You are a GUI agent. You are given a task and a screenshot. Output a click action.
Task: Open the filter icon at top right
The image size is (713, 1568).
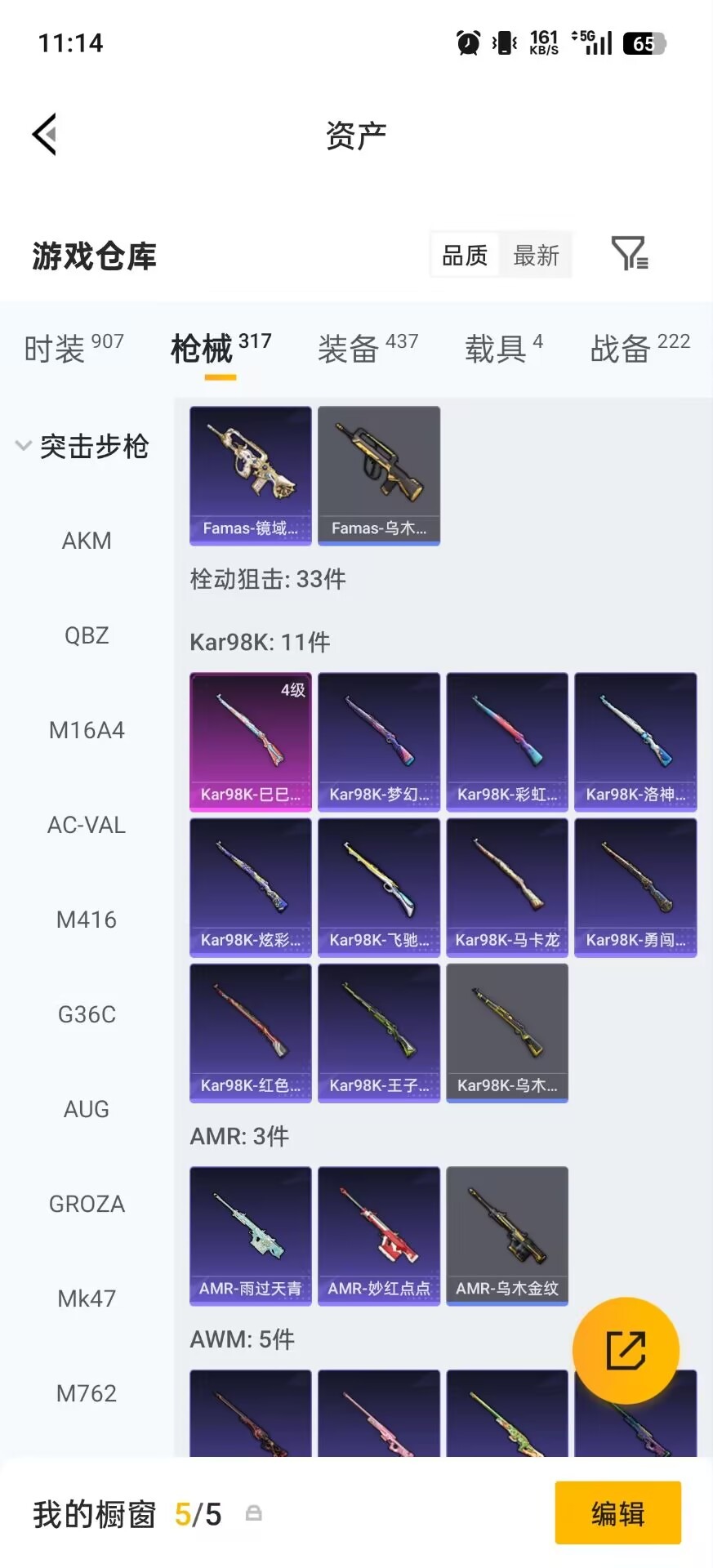tap(627, 255)
